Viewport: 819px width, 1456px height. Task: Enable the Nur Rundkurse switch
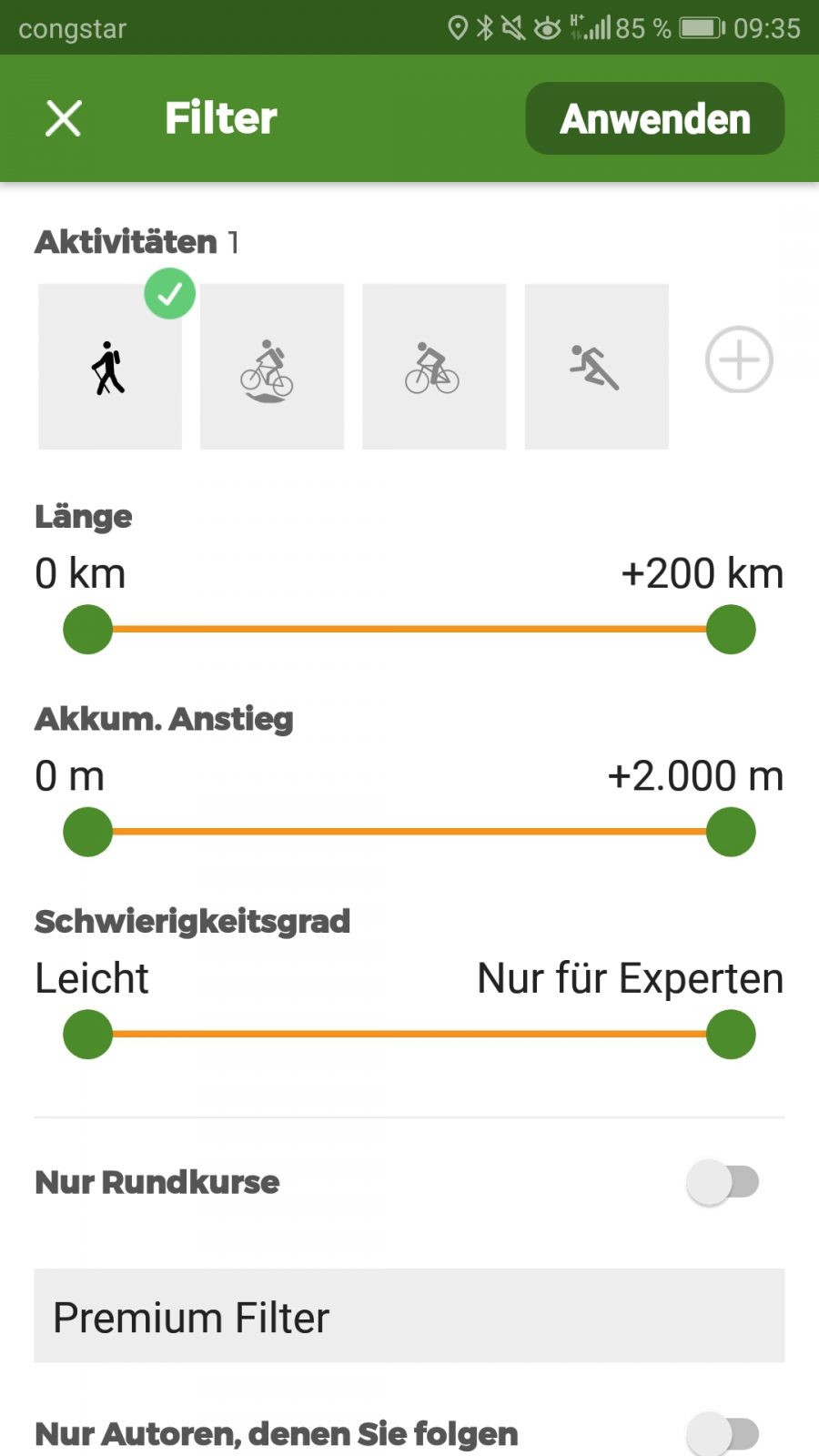[723, 1182]
